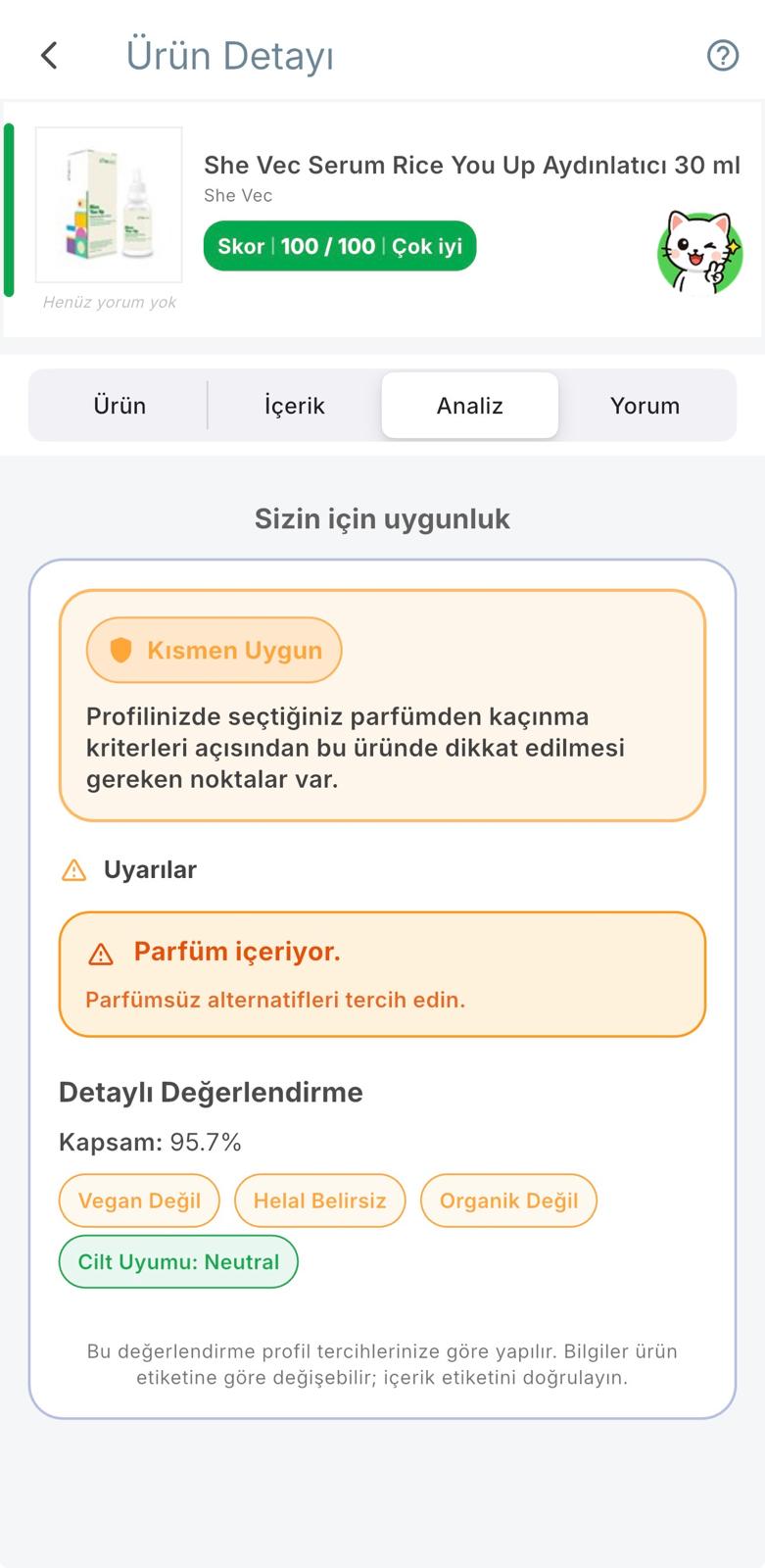Switch to the İçerik tab

point(294,405)
